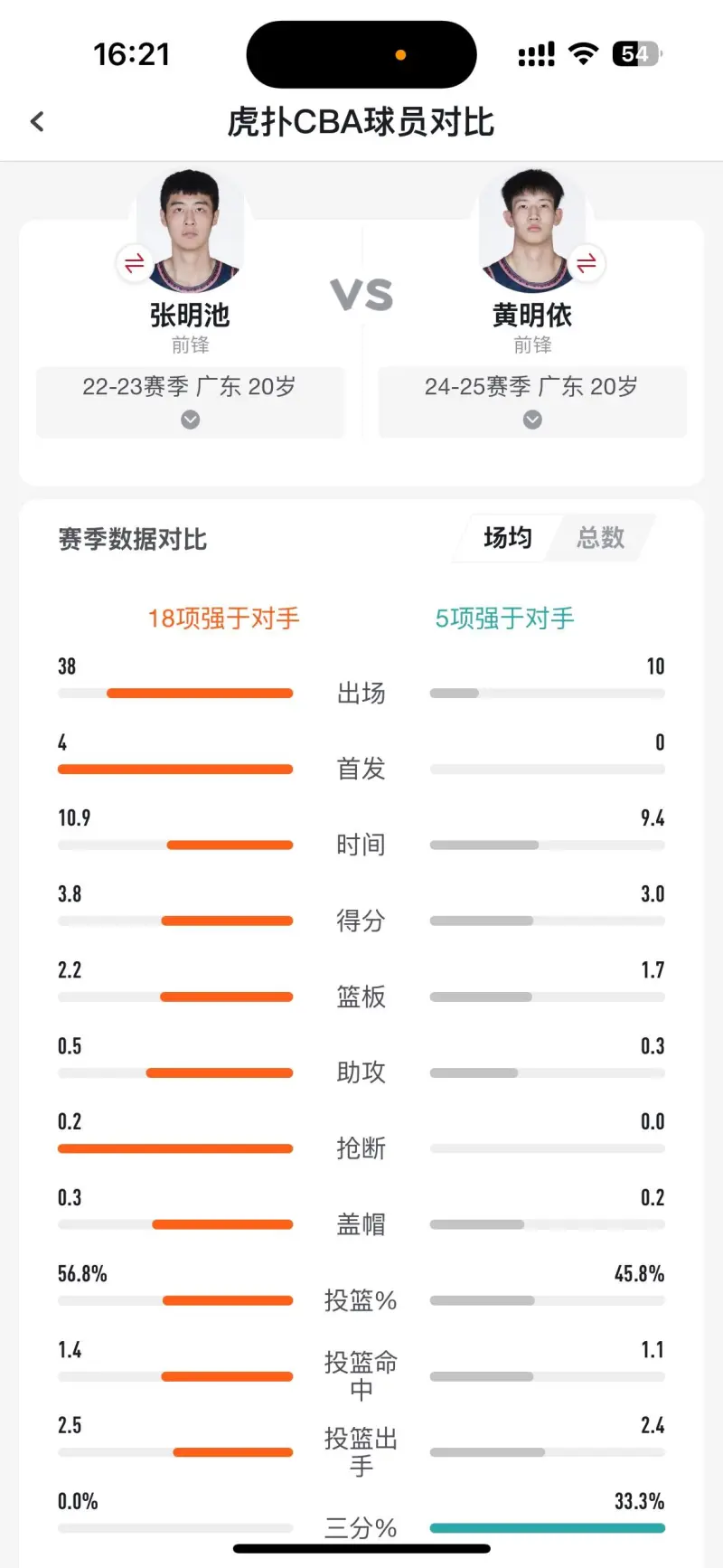
Task: Swap out player 黄明依
Action: pyautogui.click(x=587, y=263)
